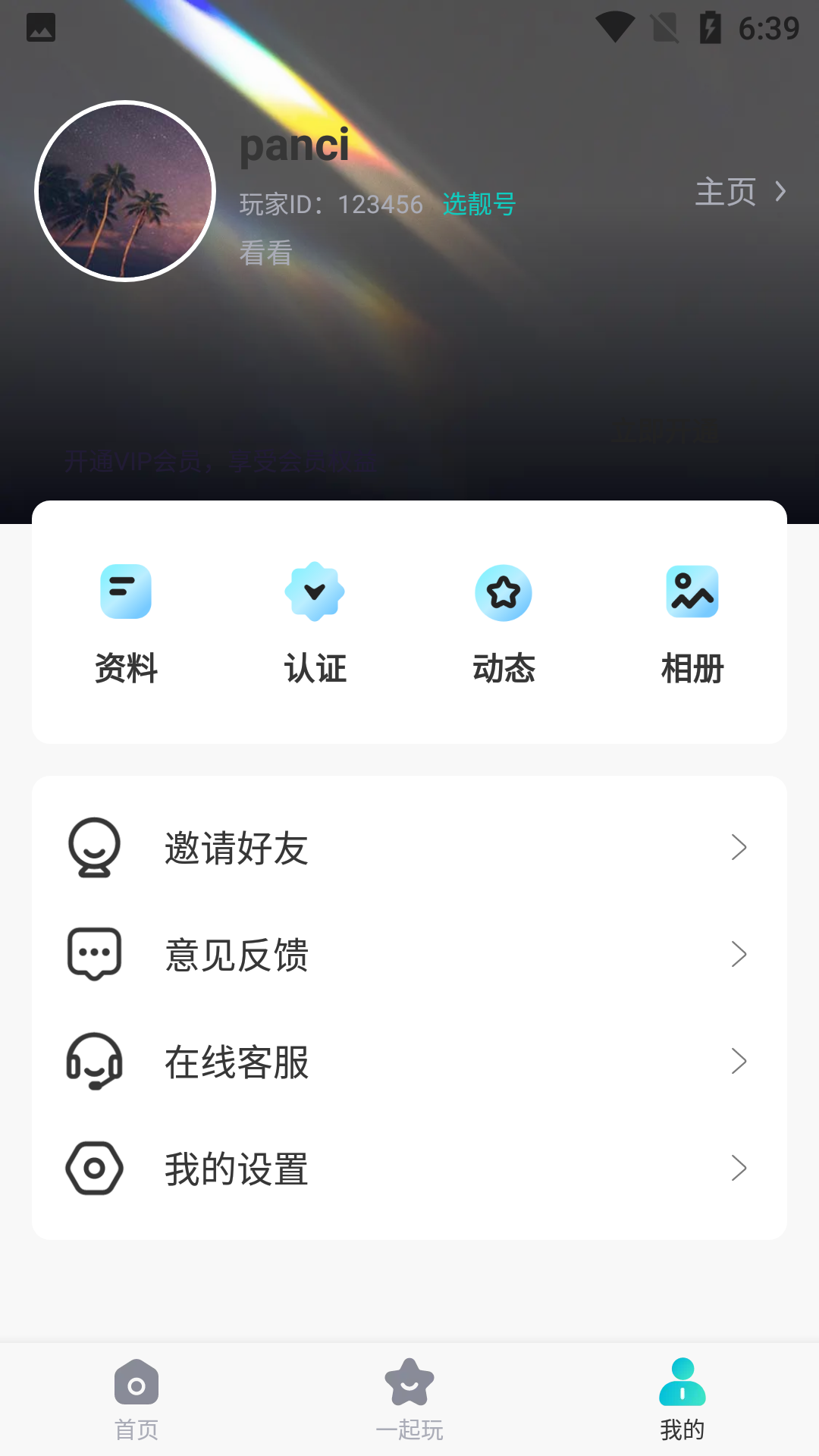Viewport: 819px width, 1456px height.
Task: Go to 主页 personal homepage
Action: [x=739, y=192]
